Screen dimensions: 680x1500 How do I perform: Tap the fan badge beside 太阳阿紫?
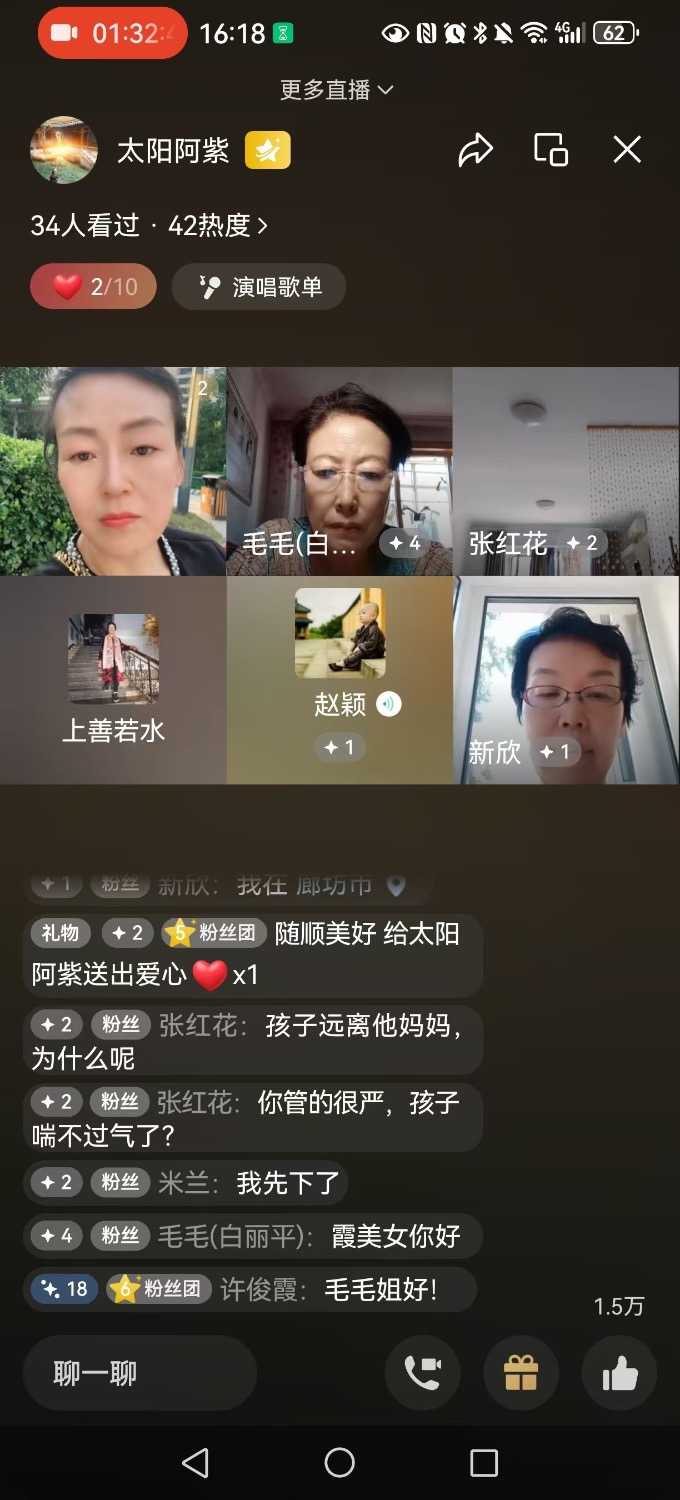point(268,151)
